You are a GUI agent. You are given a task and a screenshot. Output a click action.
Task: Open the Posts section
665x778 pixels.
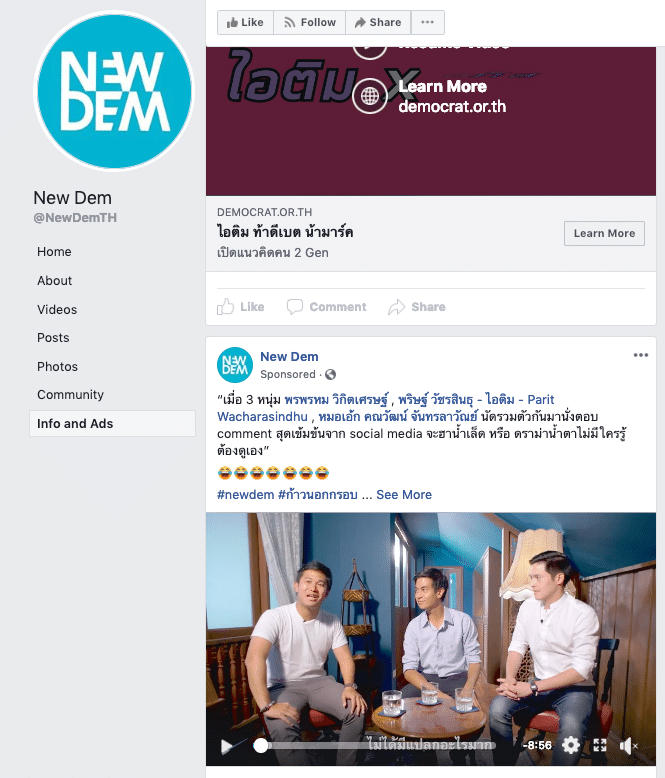53,338
